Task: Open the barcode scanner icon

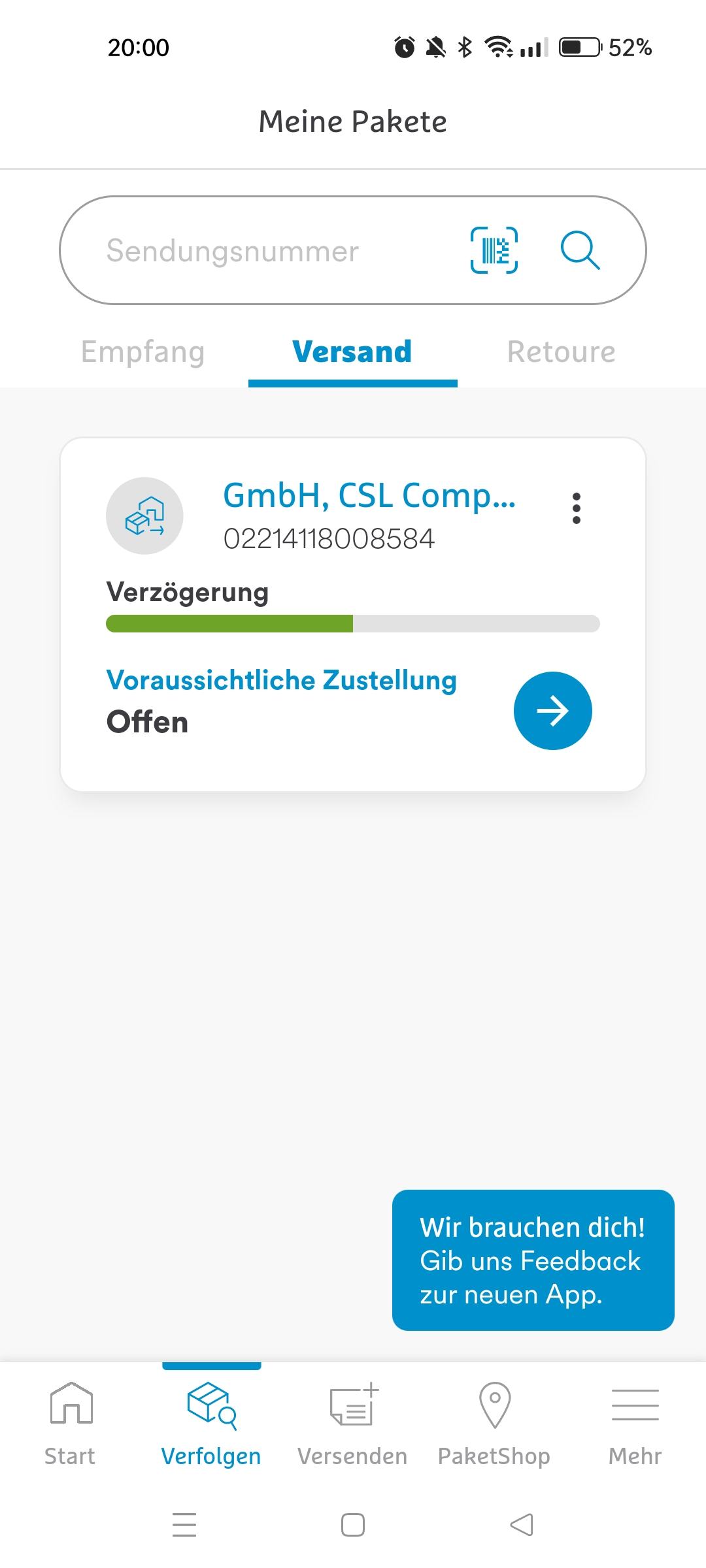Action: pos(494,250)
